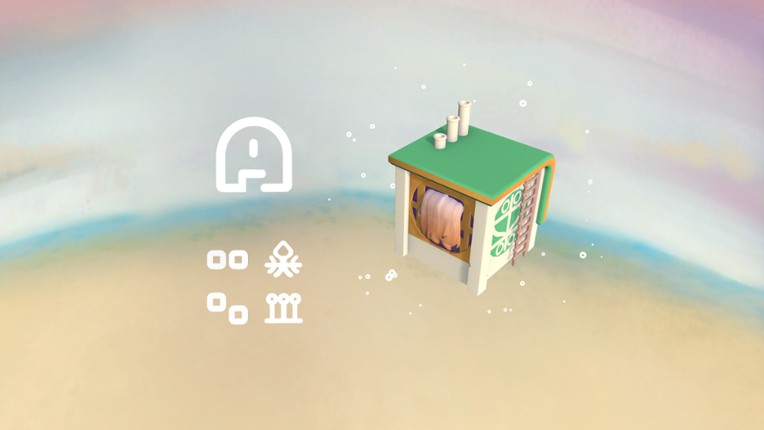Select the sprouting plant glyph

tap(284, 260)
